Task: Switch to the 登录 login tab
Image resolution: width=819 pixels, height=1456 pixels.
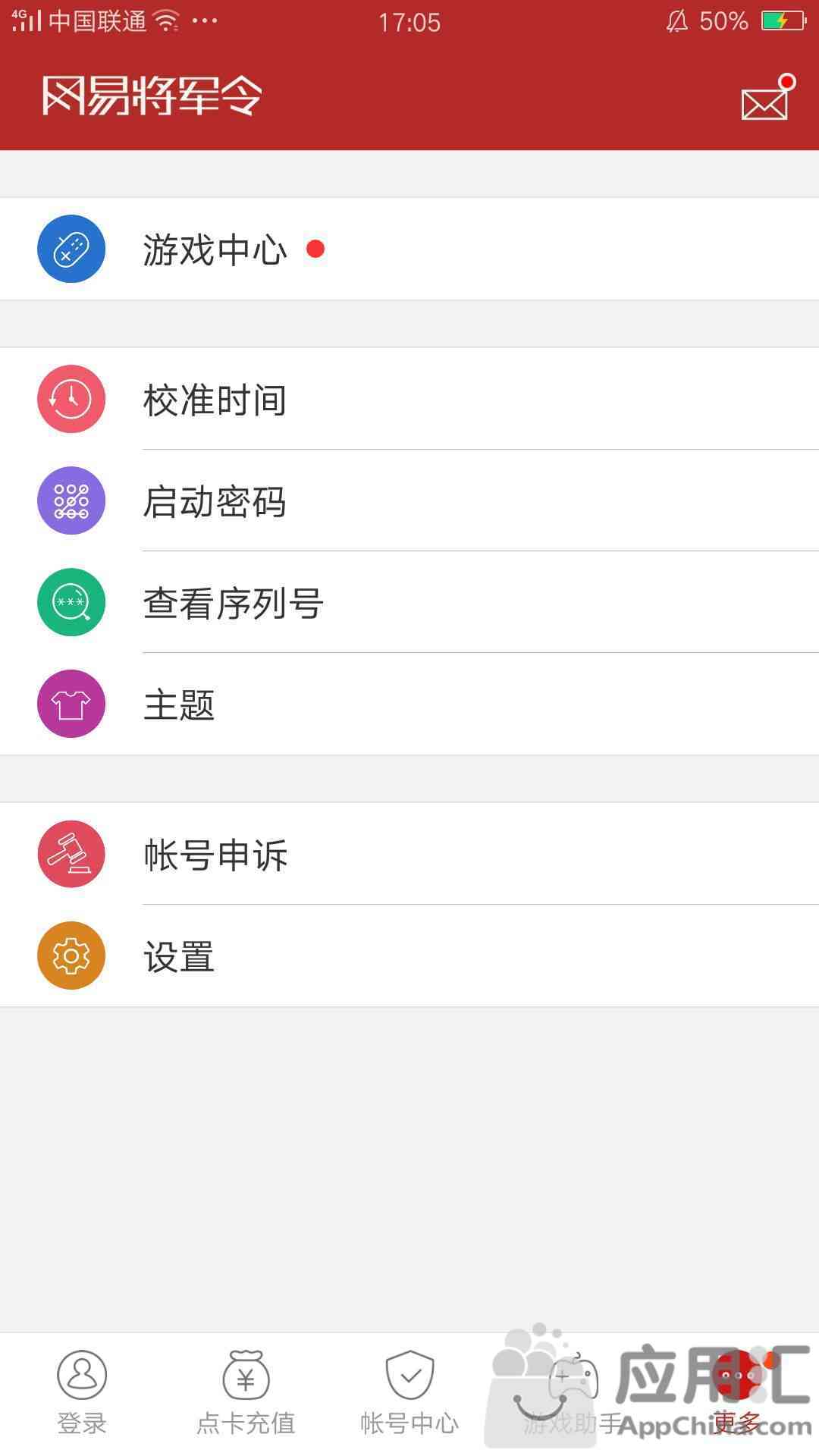Action: pyautogui.click(x=82, y=1394)
